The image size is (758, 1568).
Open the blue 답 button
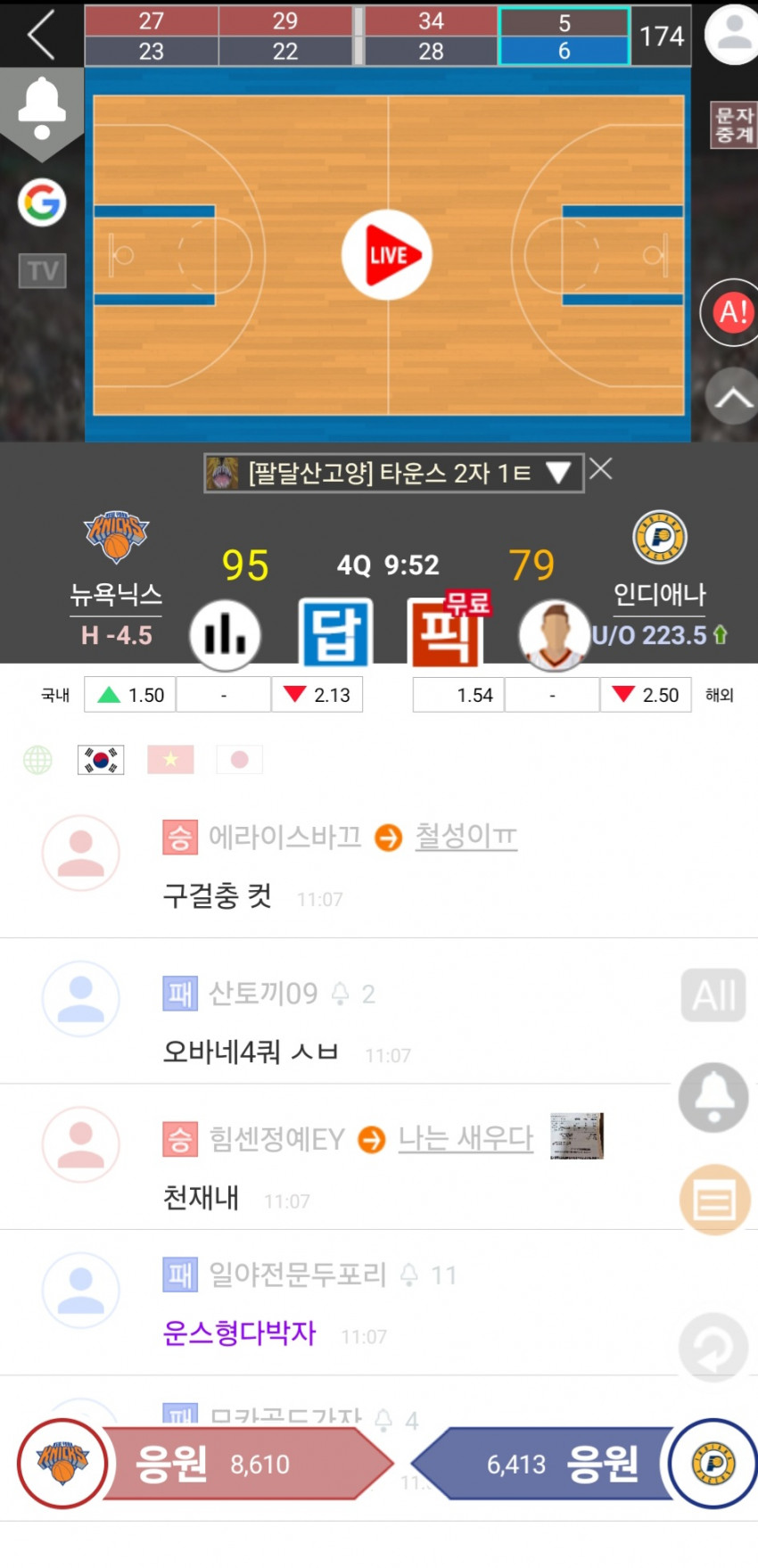tap(334, 633)
